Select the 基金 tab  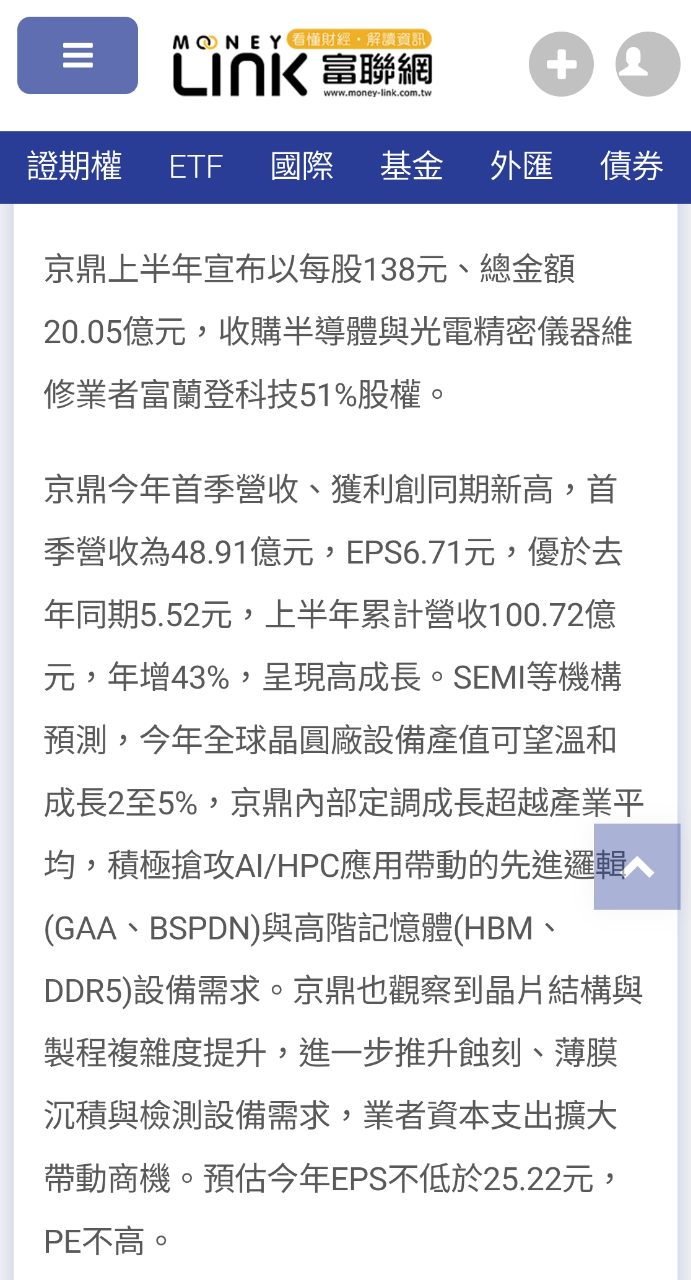tap(411, 167)
